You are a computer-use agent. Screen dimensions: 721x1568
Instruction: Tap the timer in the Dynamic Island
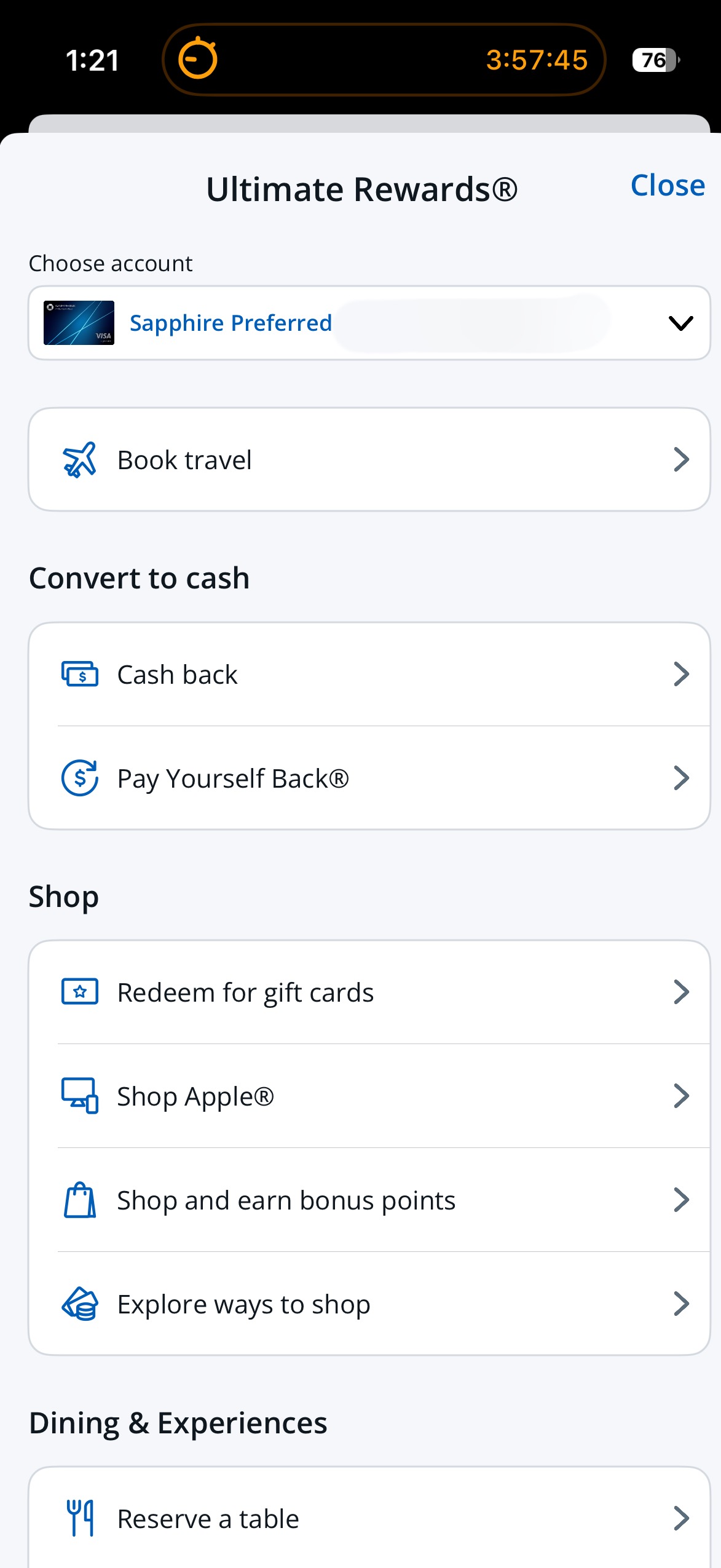point(384,60)
